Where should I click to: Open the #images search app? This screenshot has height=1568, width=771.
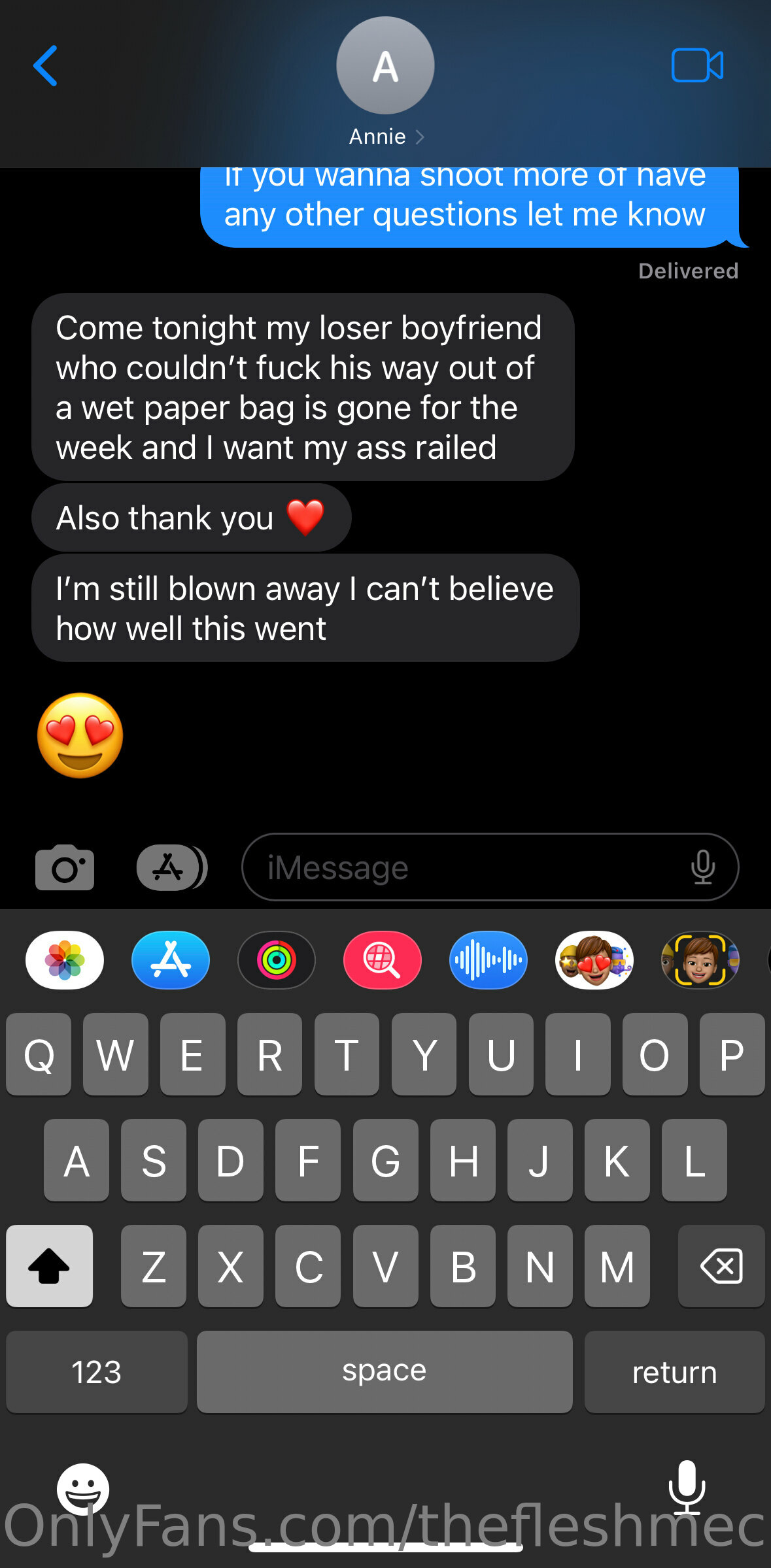click(383, 960)
